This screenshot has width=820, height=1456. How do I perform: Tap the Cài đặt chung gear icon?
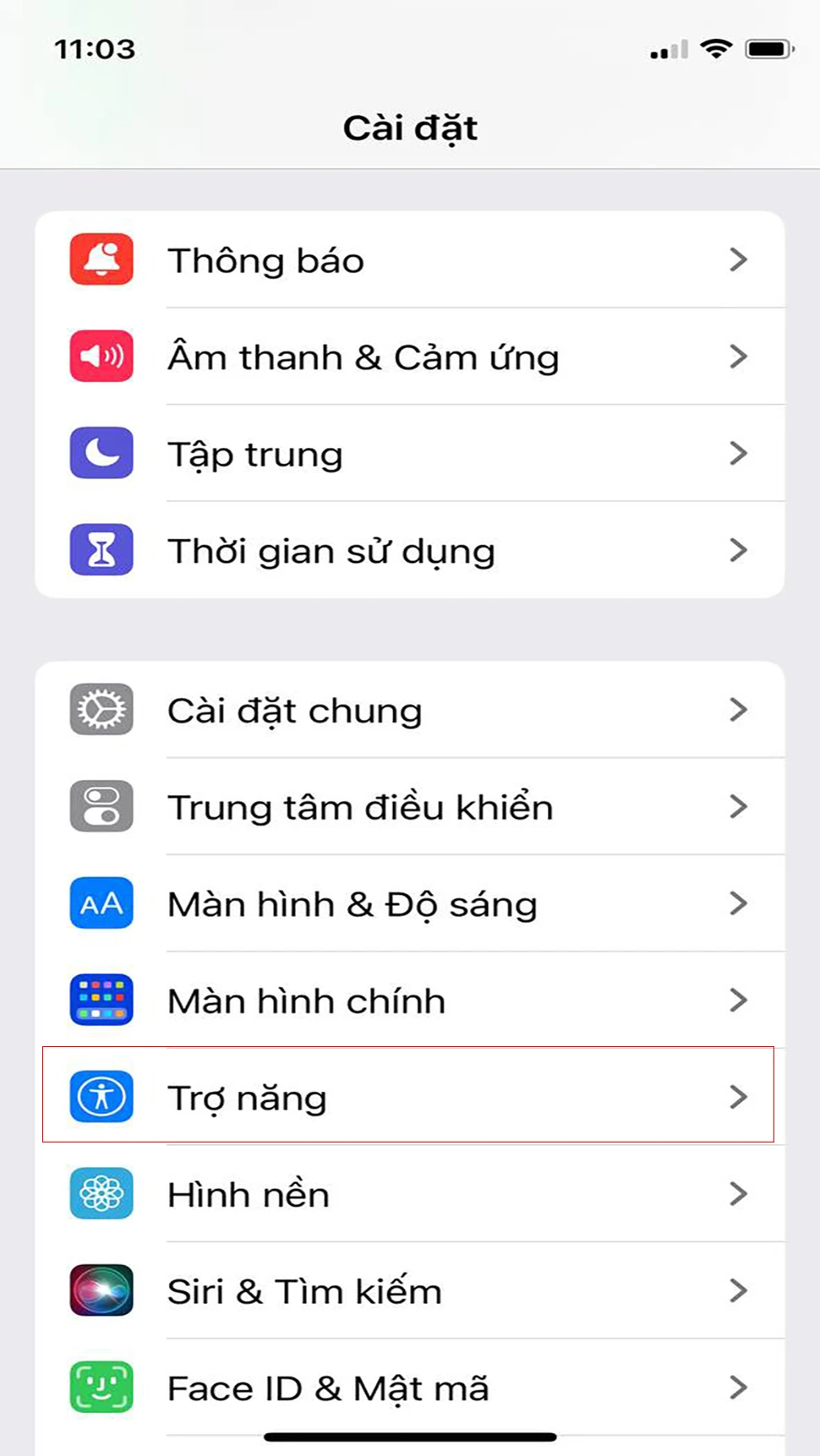(x=101, y=710)
